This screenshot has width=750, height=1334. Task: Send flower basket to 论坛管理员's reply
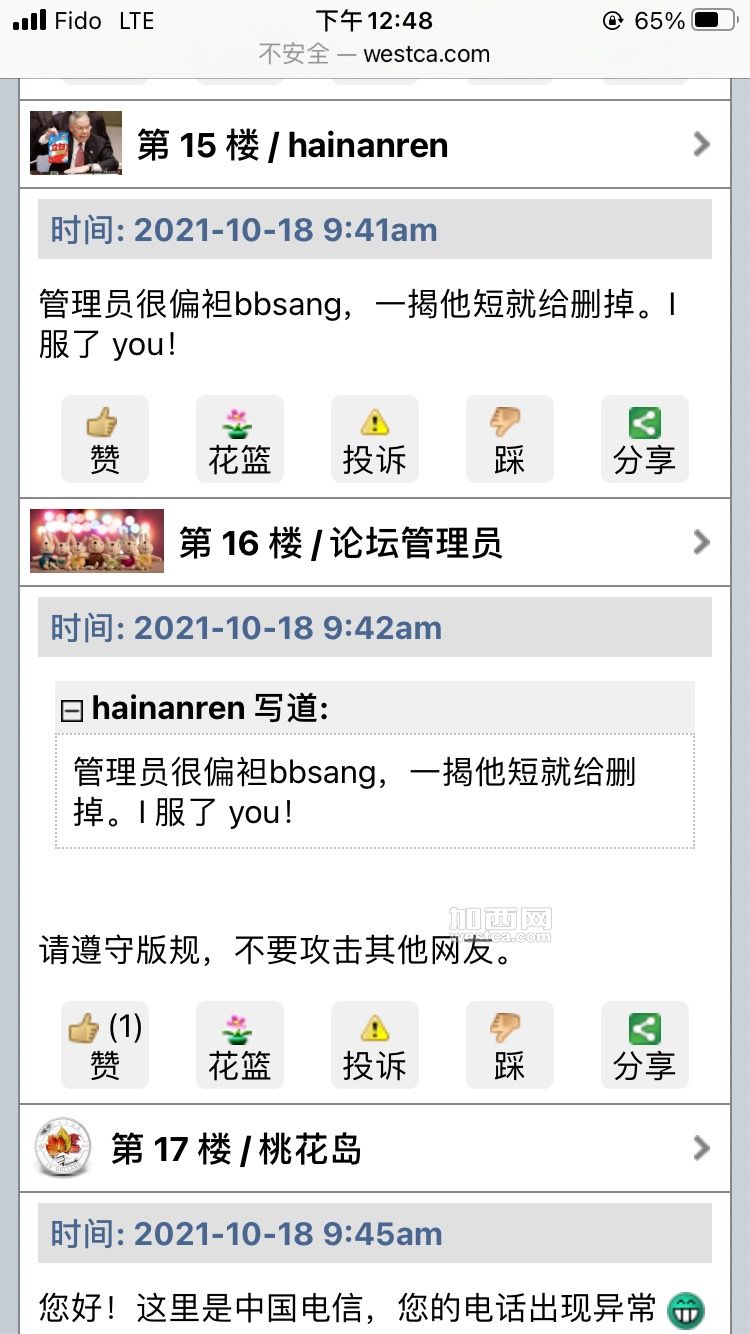pyautogui.click(x=240, y=1045)
